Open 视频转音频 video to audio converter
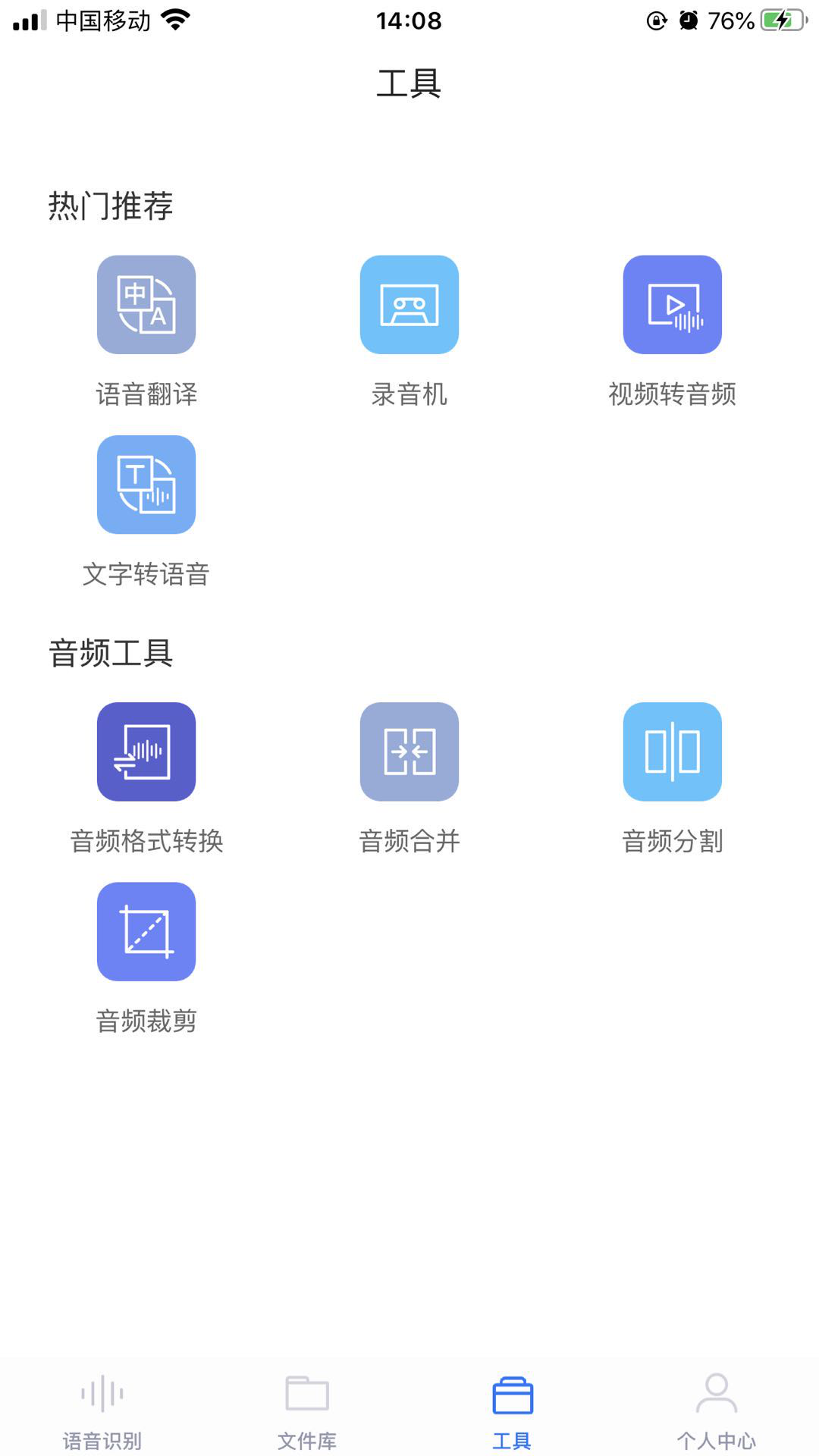Image resolution: width=819 pixels, height=1456 pixels. coord(672,305)
